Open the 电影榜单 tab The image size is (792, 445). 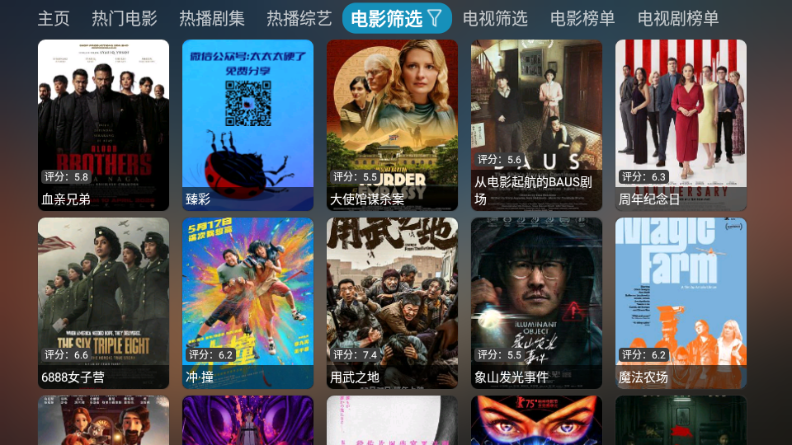point(582,18)
